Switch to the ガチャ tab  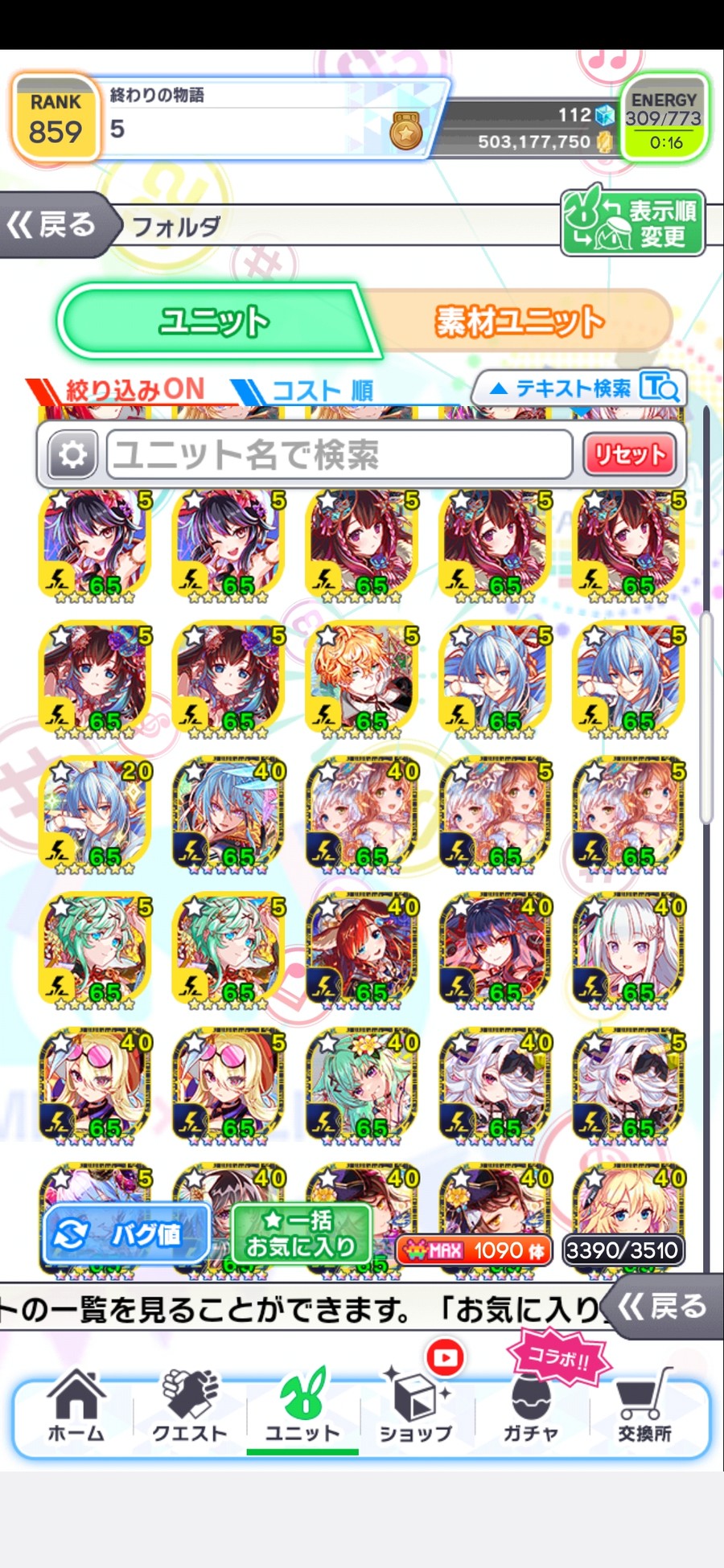tap(530, 1410)
